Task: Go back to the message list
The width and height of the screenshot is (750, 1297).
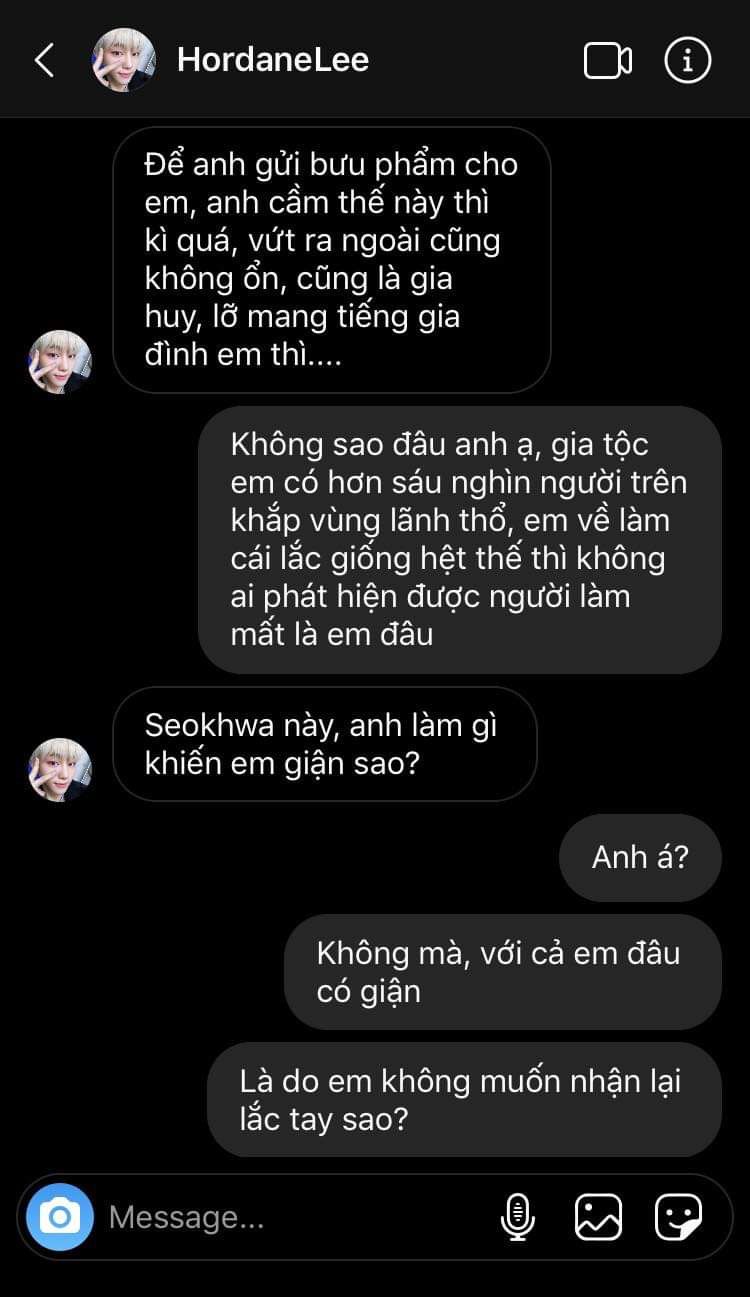Action: (44, 61)
